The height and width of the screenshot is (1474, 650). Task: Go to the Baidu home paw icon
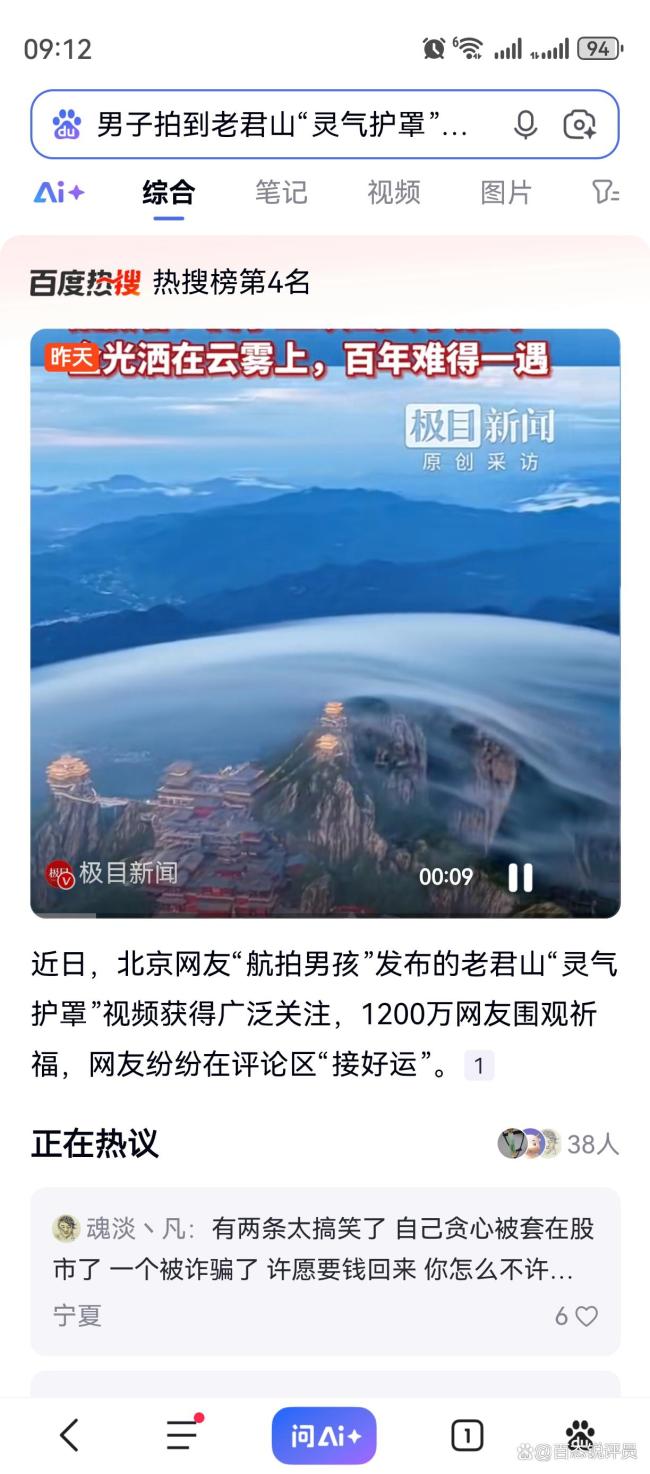(580, 1433)
